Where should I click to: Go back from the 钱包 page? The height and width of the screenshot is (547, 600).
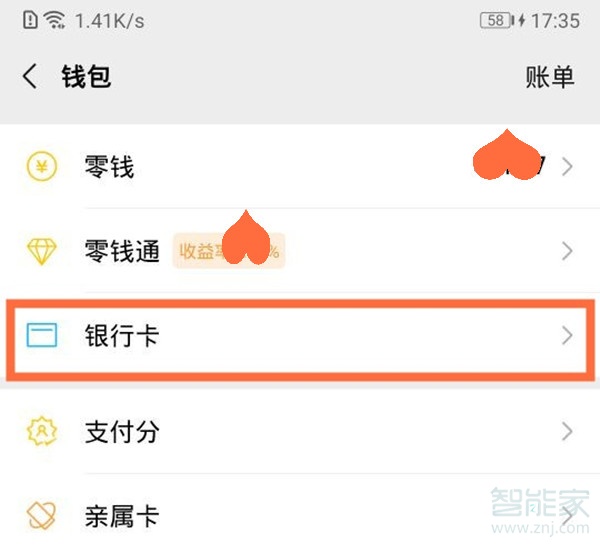30,77
